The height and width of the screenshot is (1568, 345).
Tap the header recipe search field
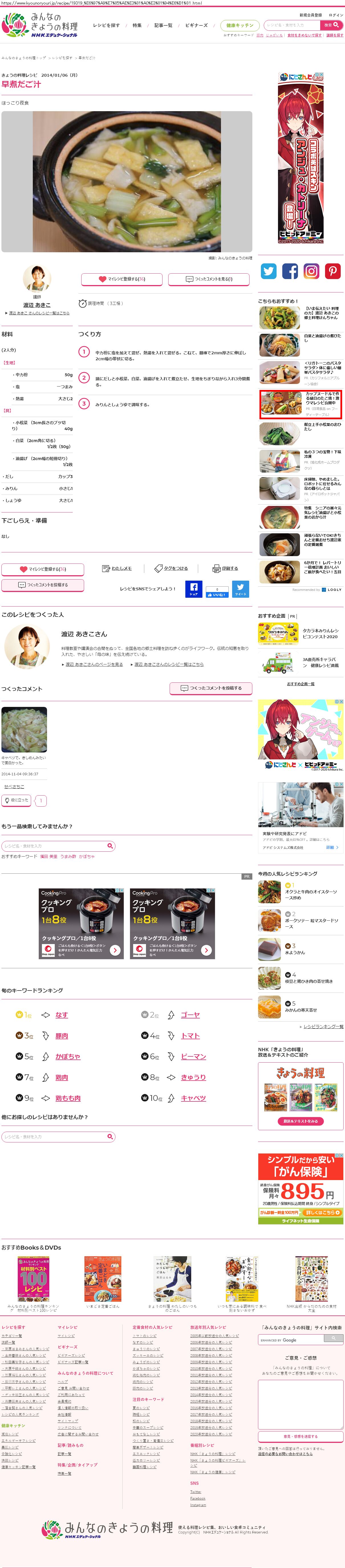coord(292,26)
